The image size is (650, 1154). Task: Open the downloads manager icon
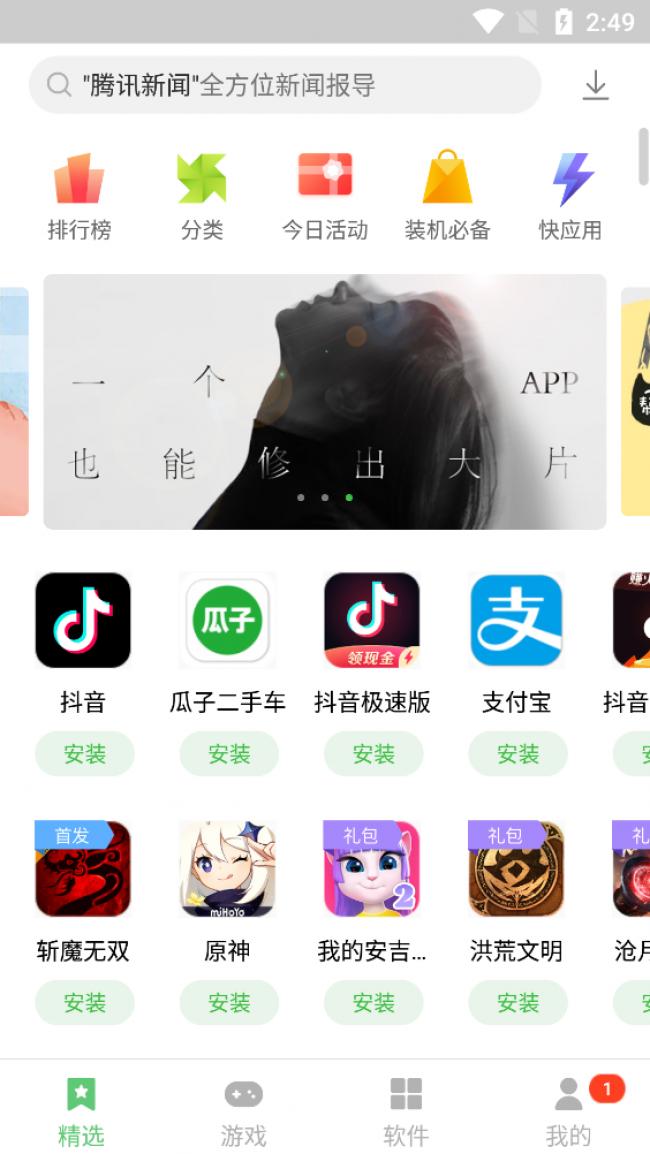595,85
